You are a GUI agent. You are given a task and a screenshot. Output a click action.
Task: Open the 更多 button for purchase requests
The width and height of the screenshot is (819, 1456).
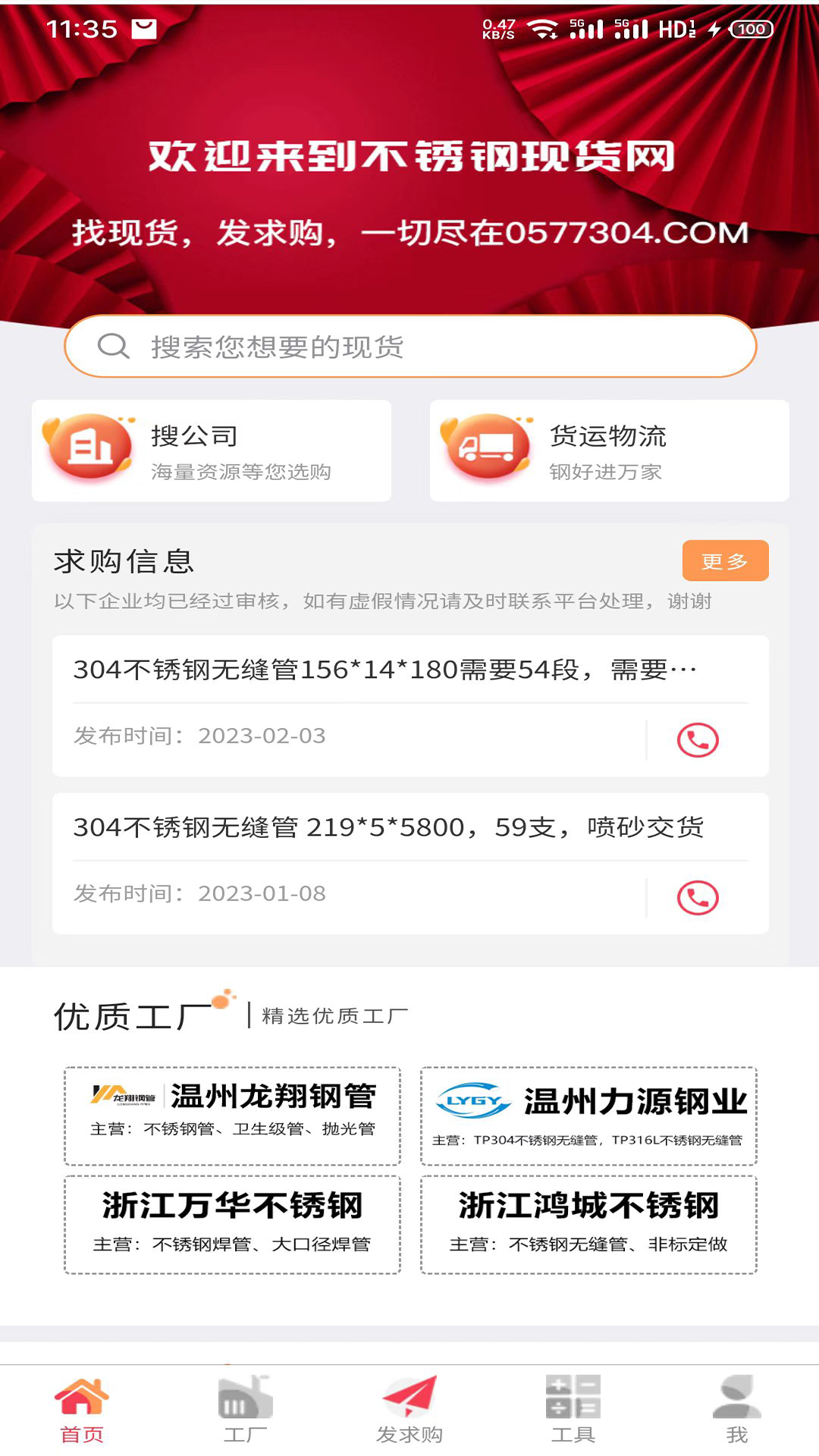tap(724, 560)
